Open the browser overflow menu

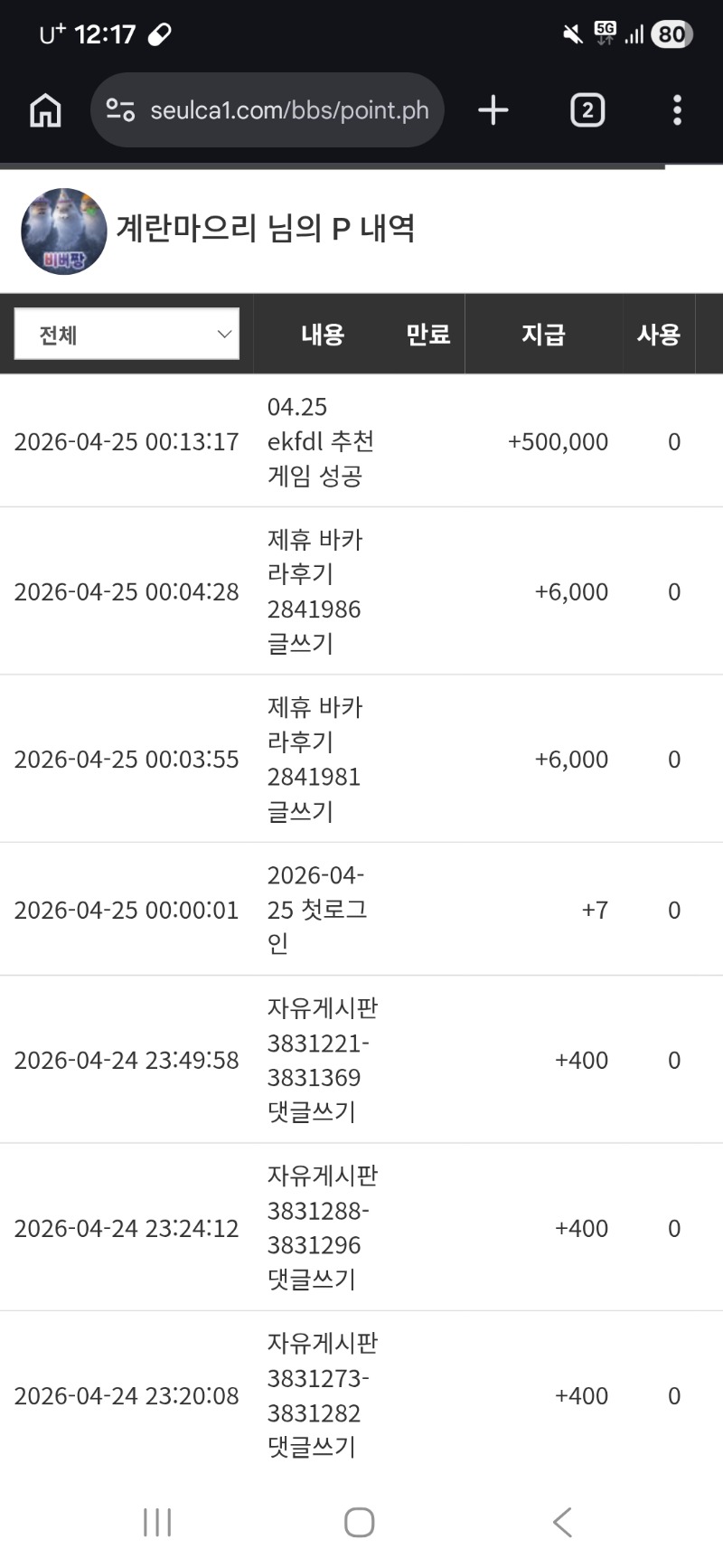coord(677,110)
